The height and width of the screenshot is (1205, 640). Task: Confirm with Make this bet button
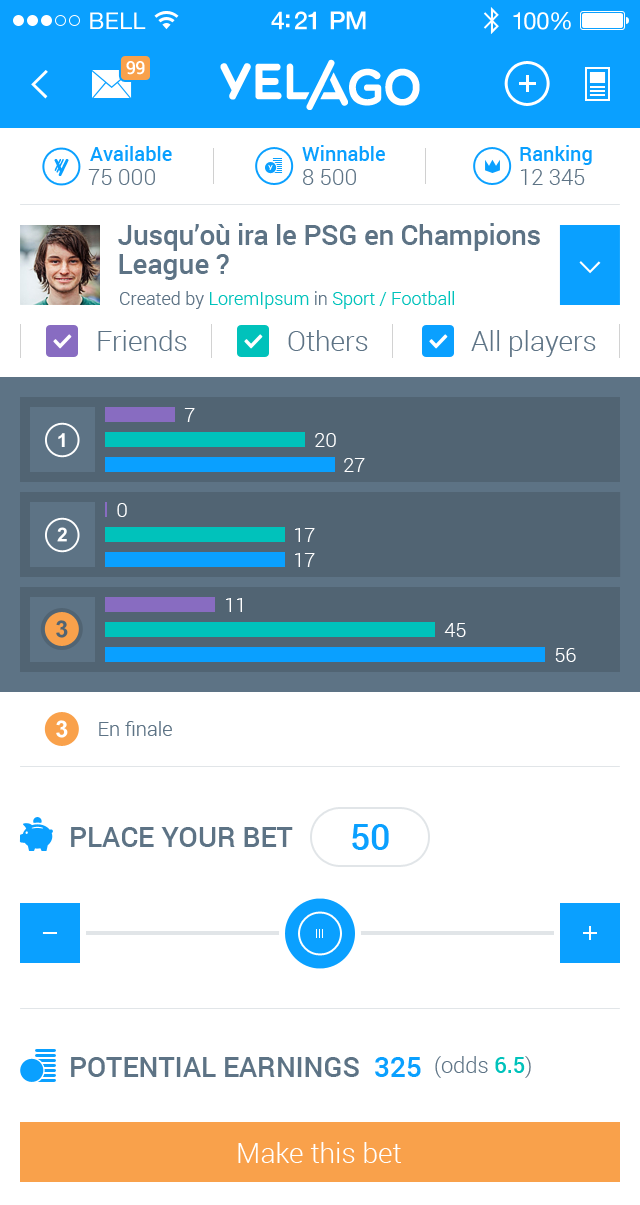[x=320, y=1152]
